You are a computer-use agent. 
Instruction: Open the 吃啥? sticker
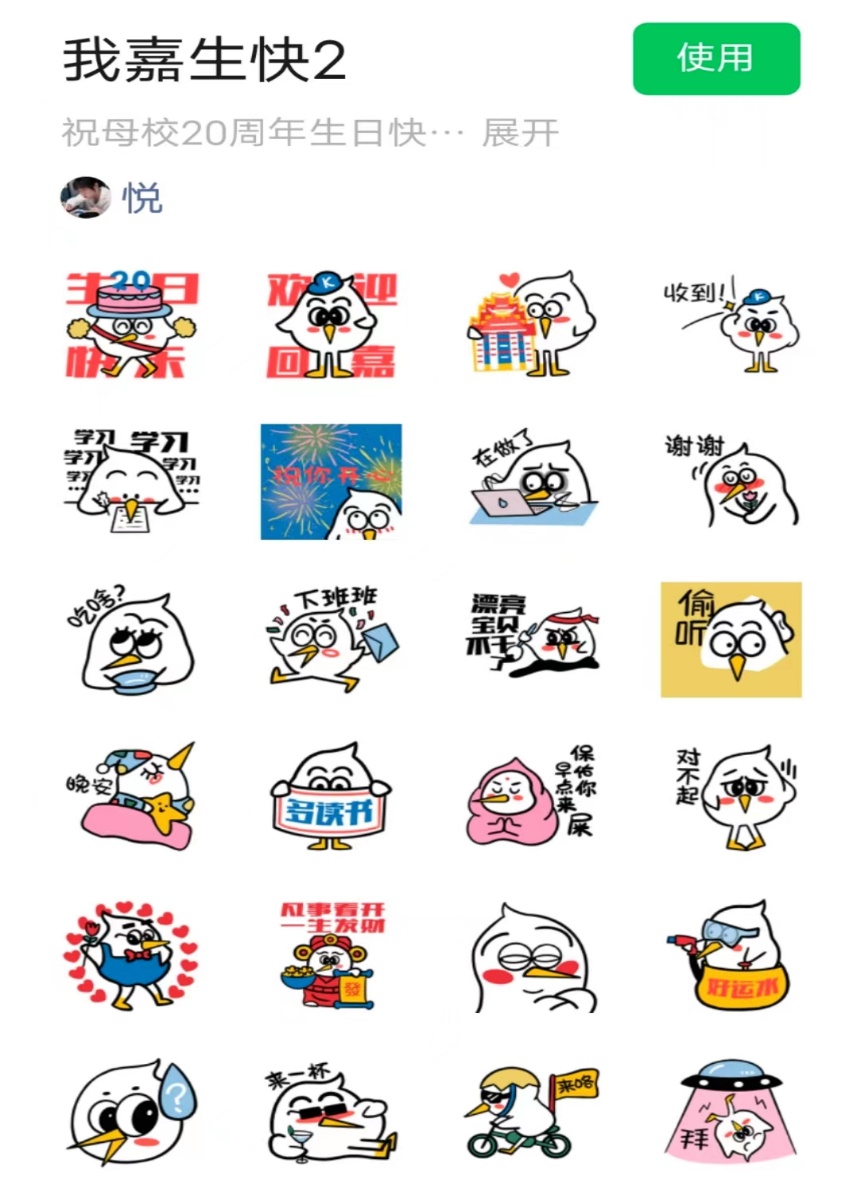click(131, 640)
